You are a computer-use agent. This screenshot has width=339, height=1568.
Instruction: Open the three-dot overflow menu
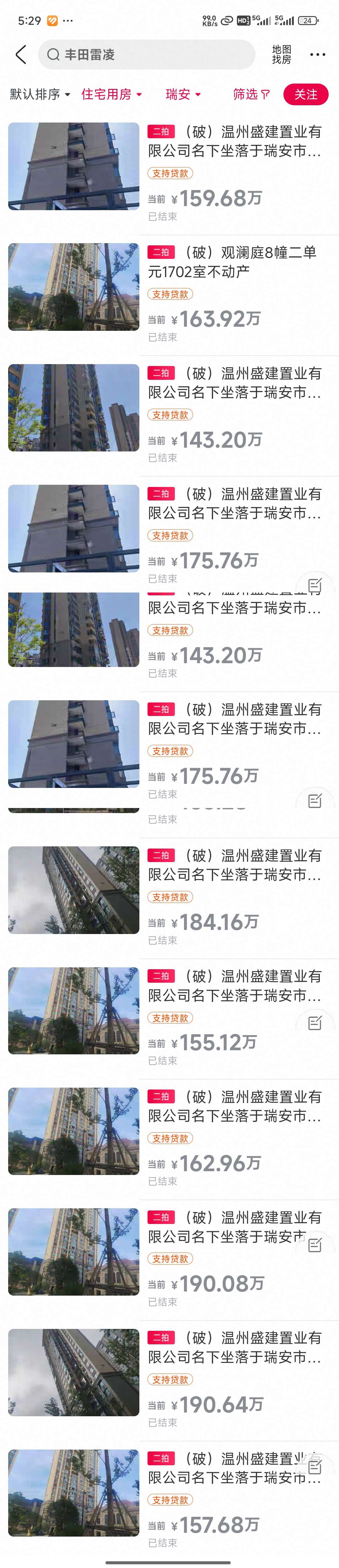tap(318, 55)
